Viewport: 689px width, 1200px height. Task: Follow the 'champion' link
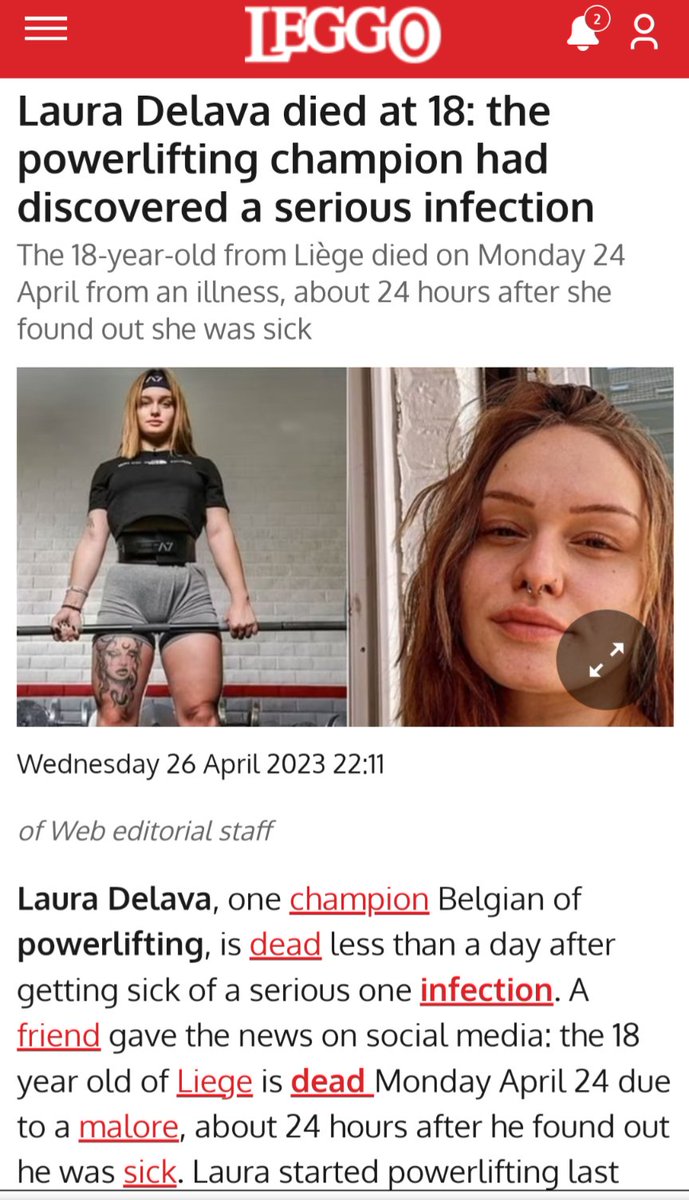(x=359, y=899)
